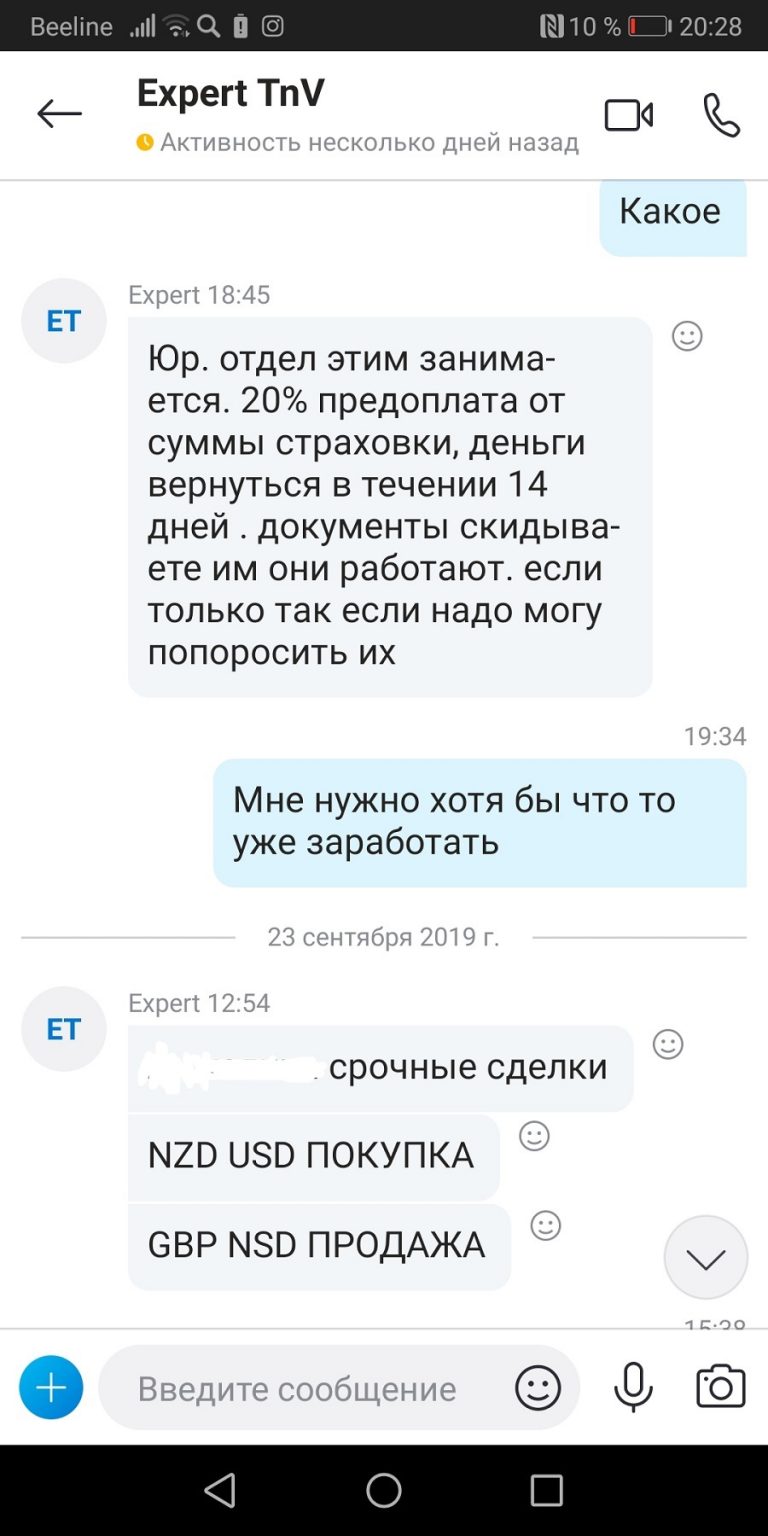Image resolution: width=768 pixels, height=1536 pixels.
Task: Tap the Введите сообщение text field
Action: pos(300,1389)
